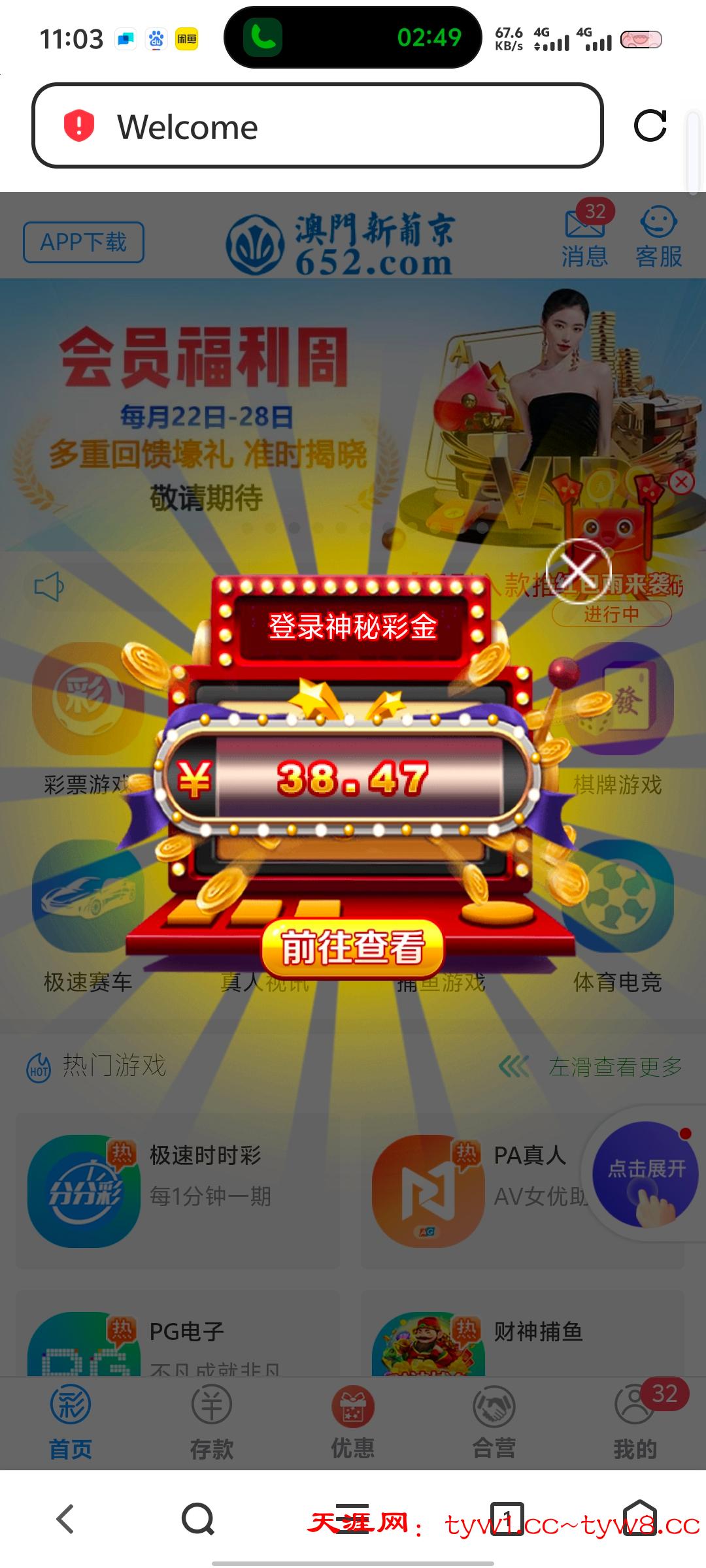Viewport: 706px width, 1568px height.
Task: Tap the 前往查看 button
Action: click(x=352, y=947)
